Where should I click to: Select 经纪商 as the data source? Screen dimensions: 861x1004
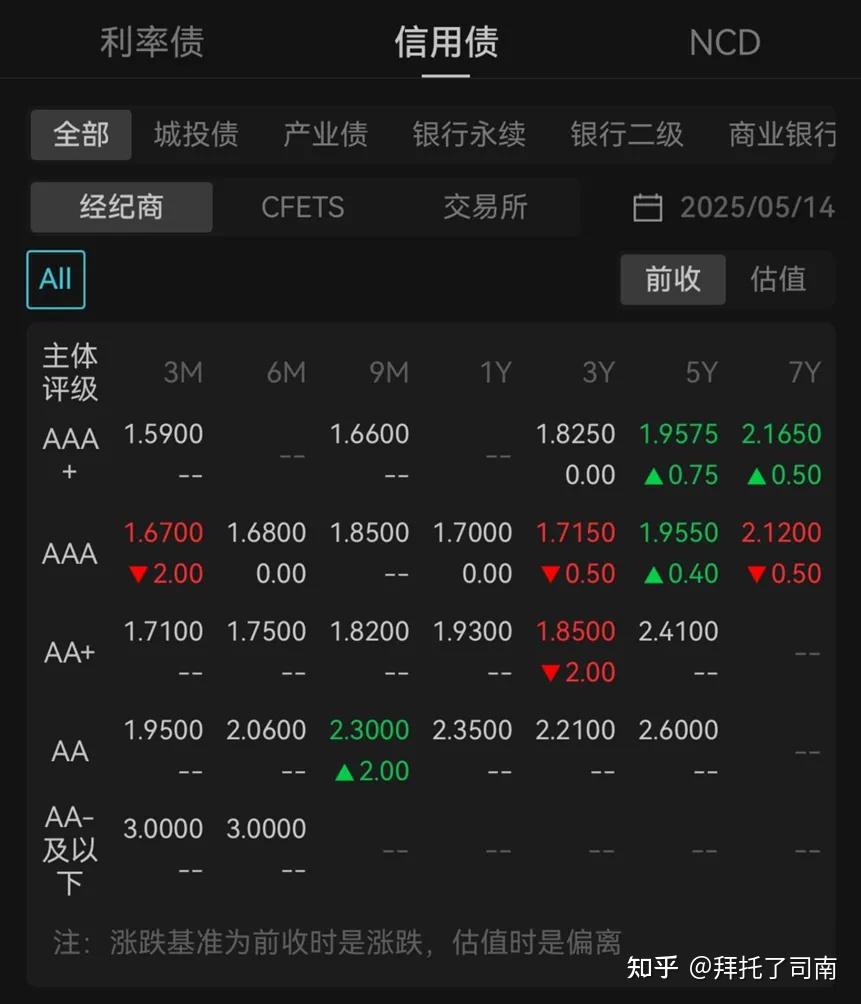[x=121, y=207]
